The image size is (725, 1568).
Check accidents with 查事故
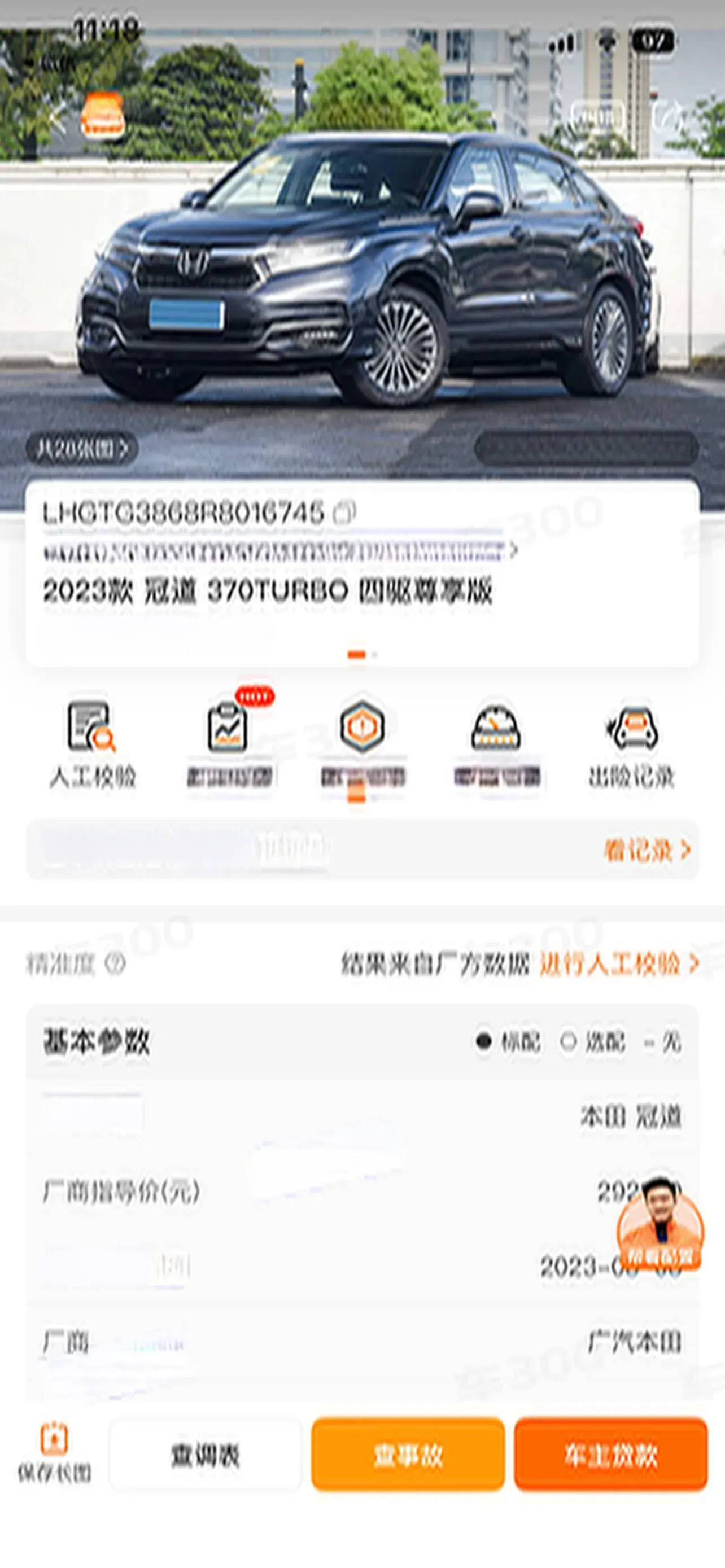pyautogui.click(x=408, y=1455)
